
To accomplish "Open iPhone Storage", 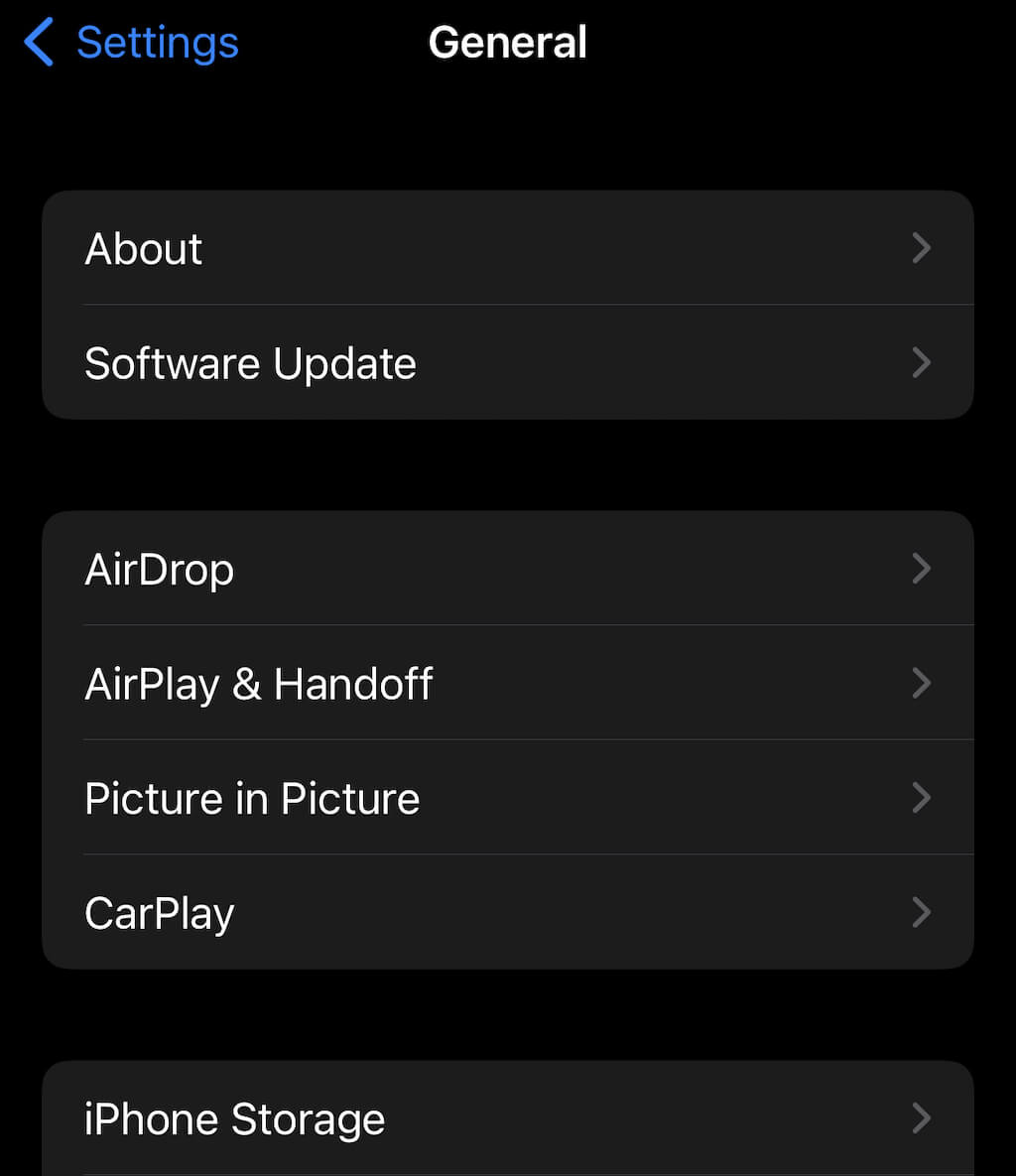I will pos(506,1119).
